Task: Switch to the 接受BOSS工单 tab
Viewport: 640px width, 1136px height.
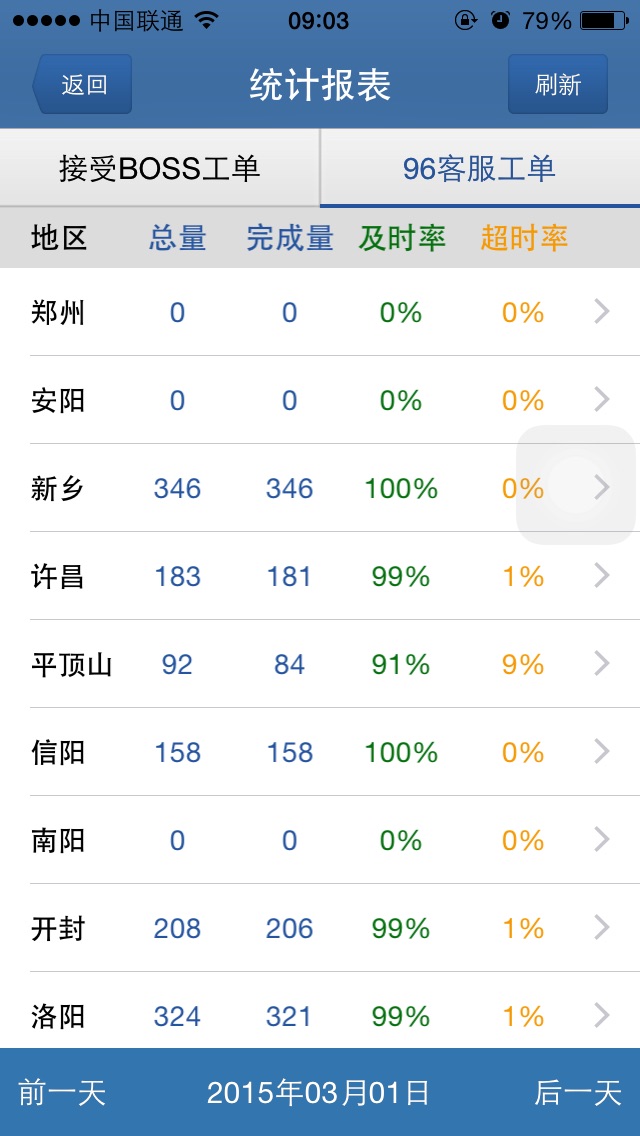Action: point(159,169)
